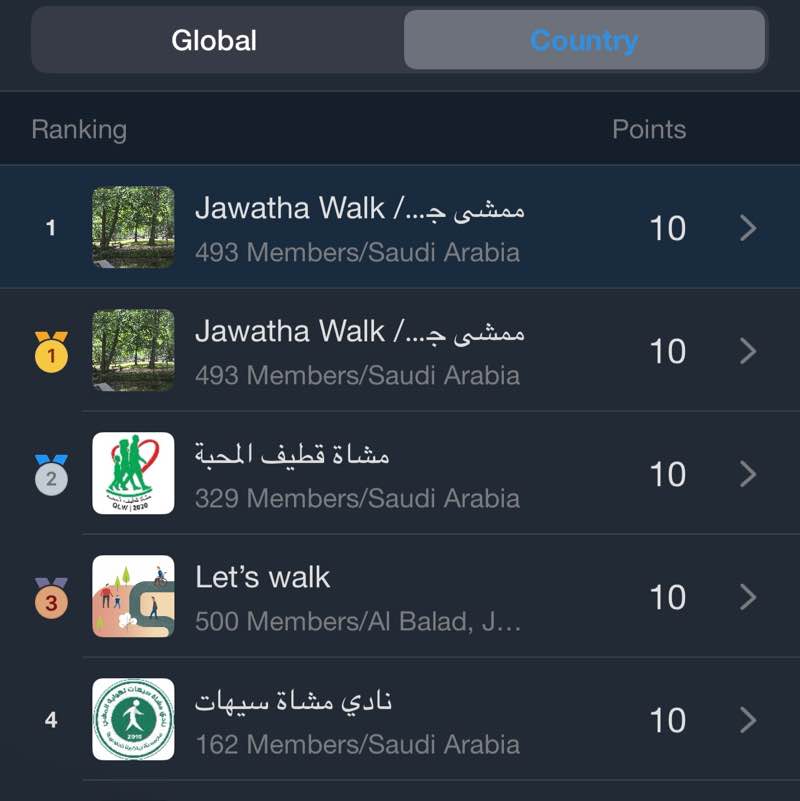The image size is (800, 801).
Task: Click the Ranking column header
Action: pos(80,129)
